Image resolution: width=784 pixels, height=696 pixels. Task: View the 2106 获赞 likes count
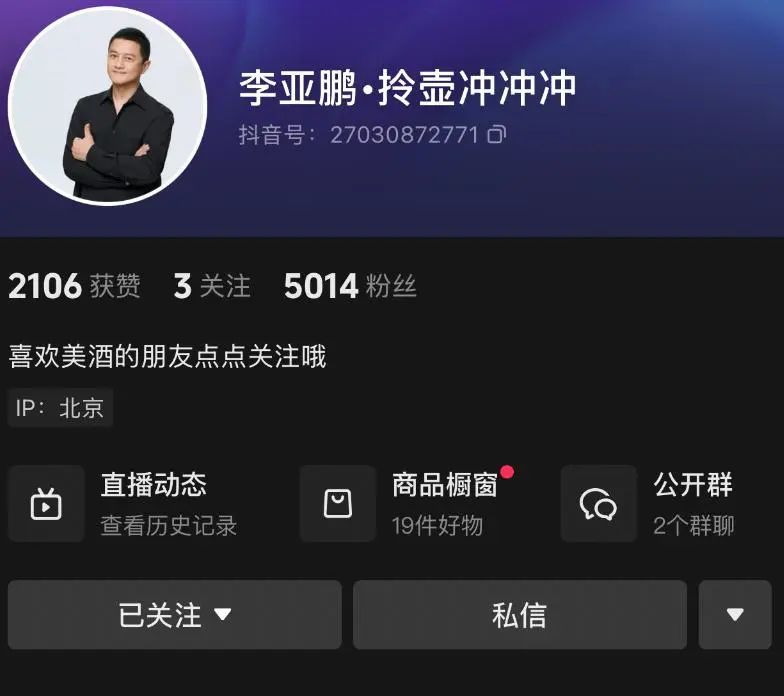[74, 287]
